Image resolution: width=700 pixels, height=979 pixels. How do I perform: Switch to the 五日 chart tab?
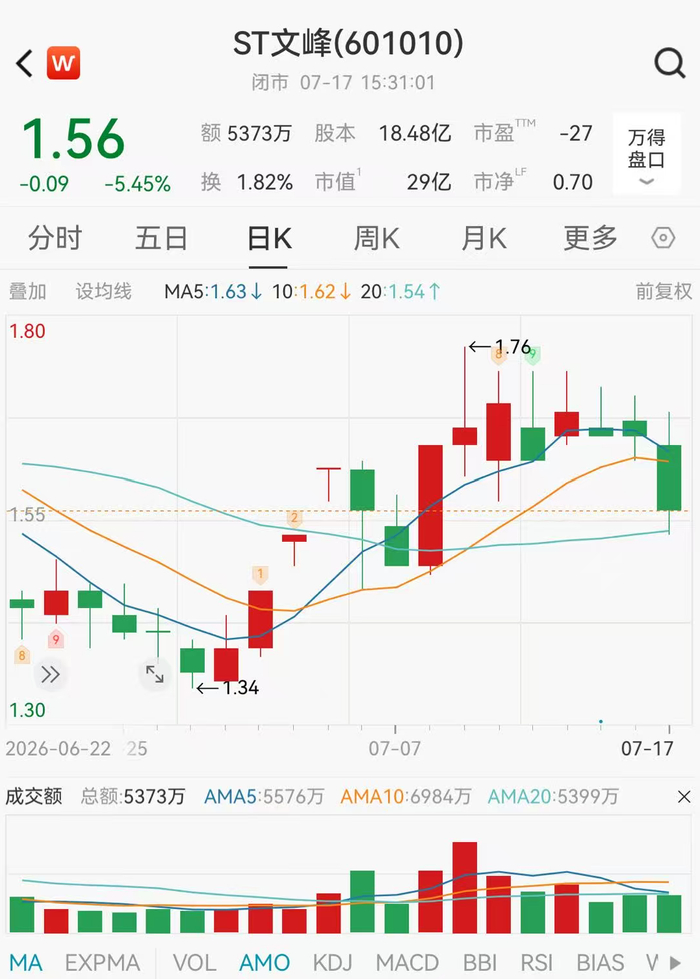pyautogui.click(x=161, y=238)
